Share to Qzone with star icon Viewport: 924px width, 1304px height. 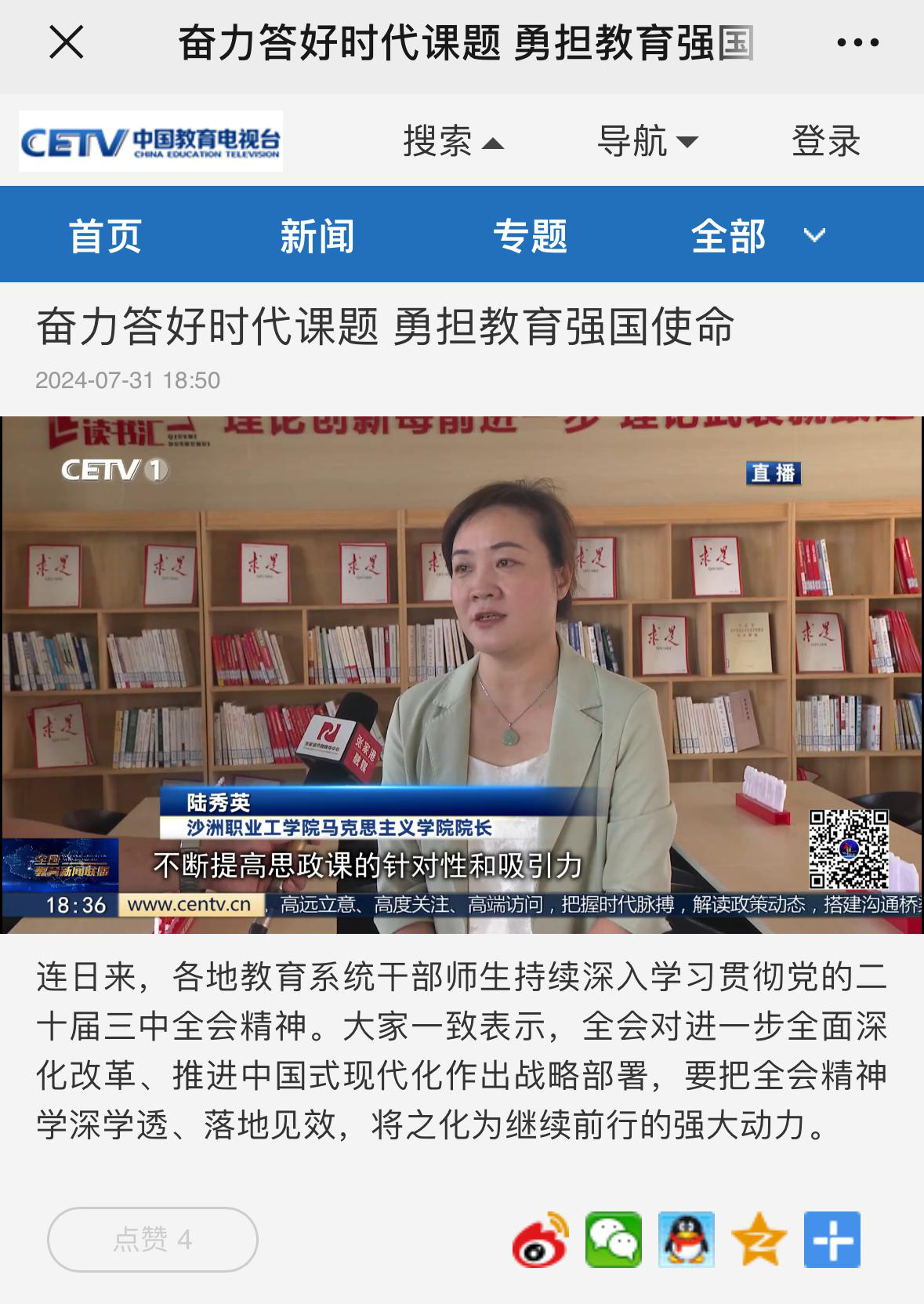(759, 1240)
